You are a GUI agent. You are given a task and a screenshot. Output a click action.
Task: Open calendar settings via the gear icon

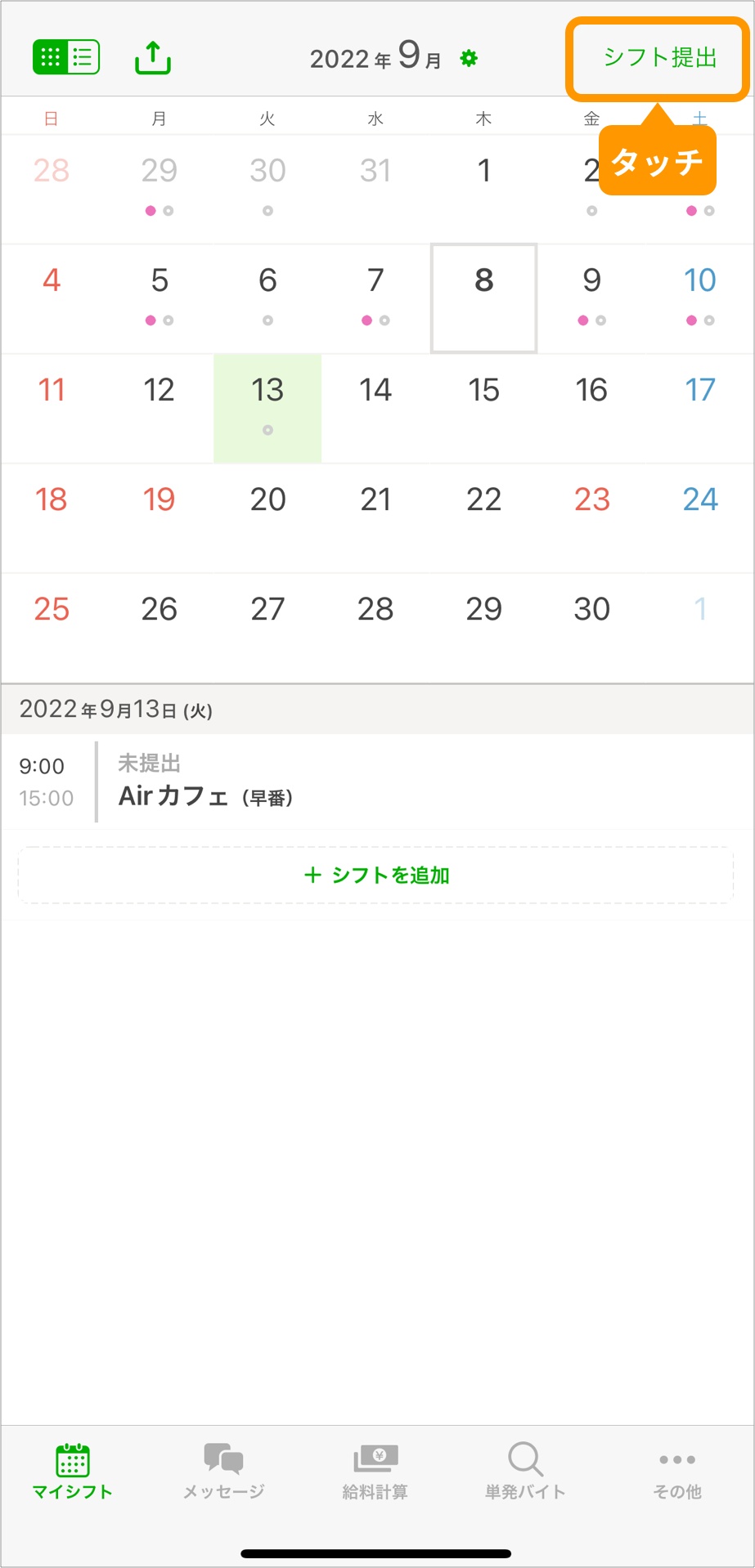[x=469, y=59]
